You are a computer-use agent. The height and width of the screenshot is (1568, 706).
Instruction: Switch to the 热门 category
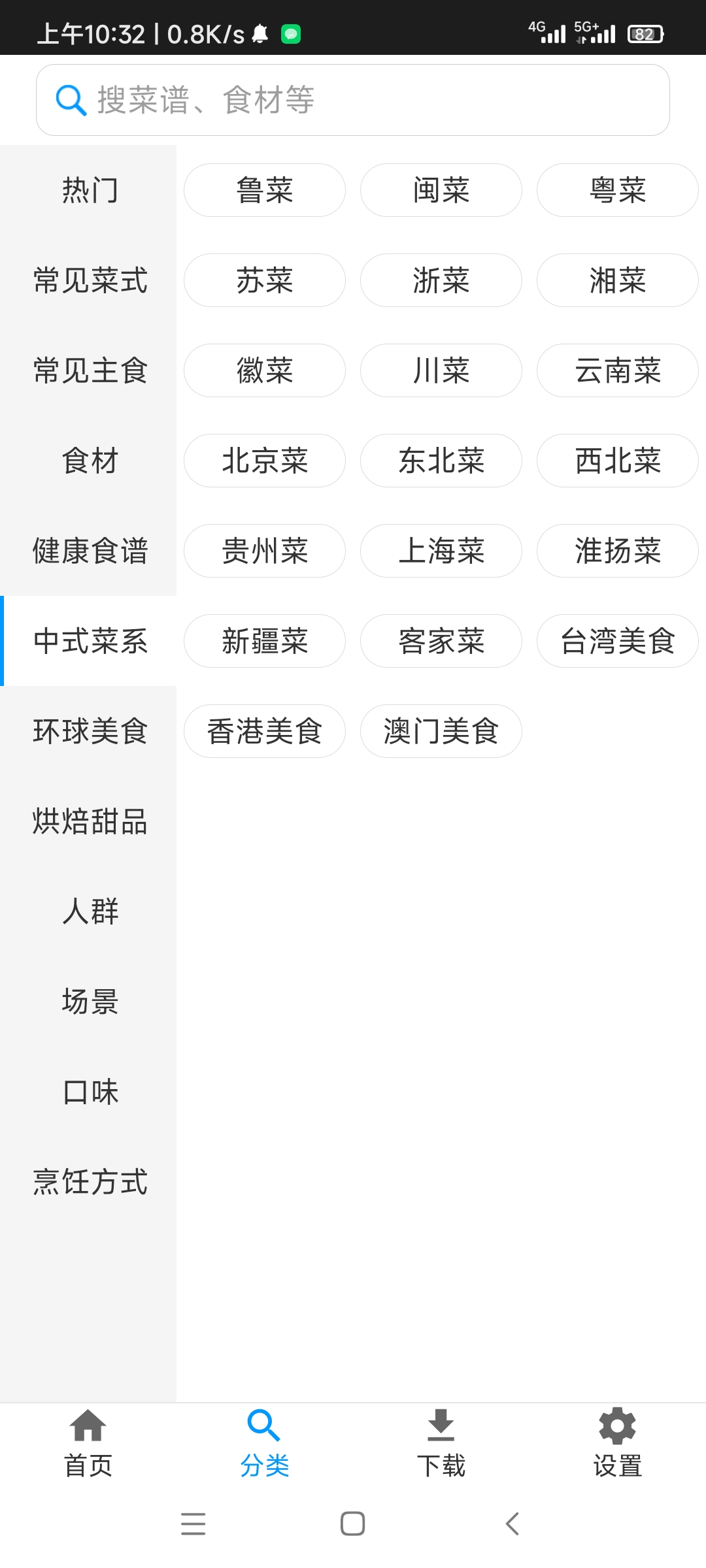coord(90,190)
